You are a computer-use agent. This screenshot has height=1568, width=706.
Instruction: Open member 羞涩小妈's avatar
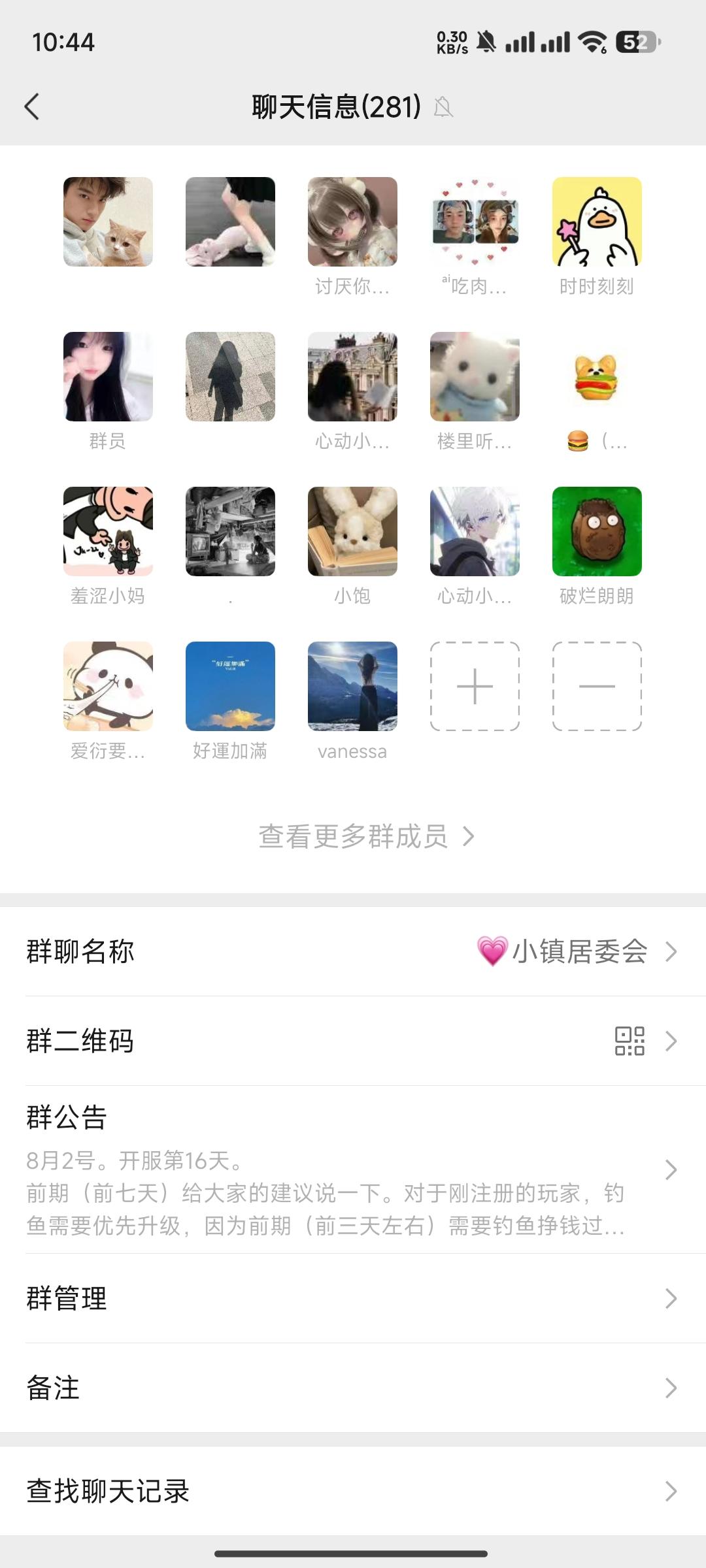[108, 531]
